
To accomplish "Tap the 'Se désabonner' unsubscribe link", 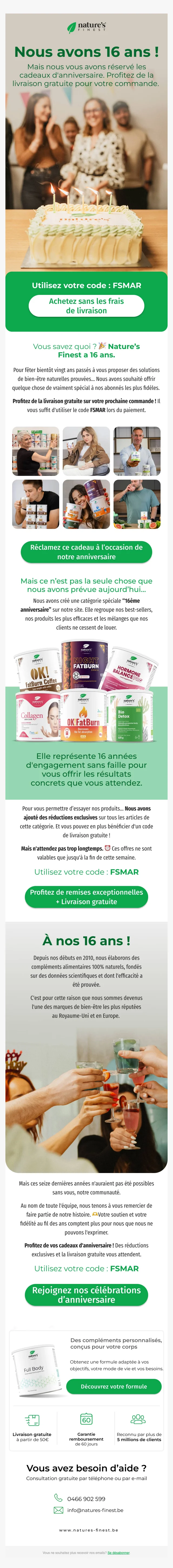I will [x=119, y=1553].
